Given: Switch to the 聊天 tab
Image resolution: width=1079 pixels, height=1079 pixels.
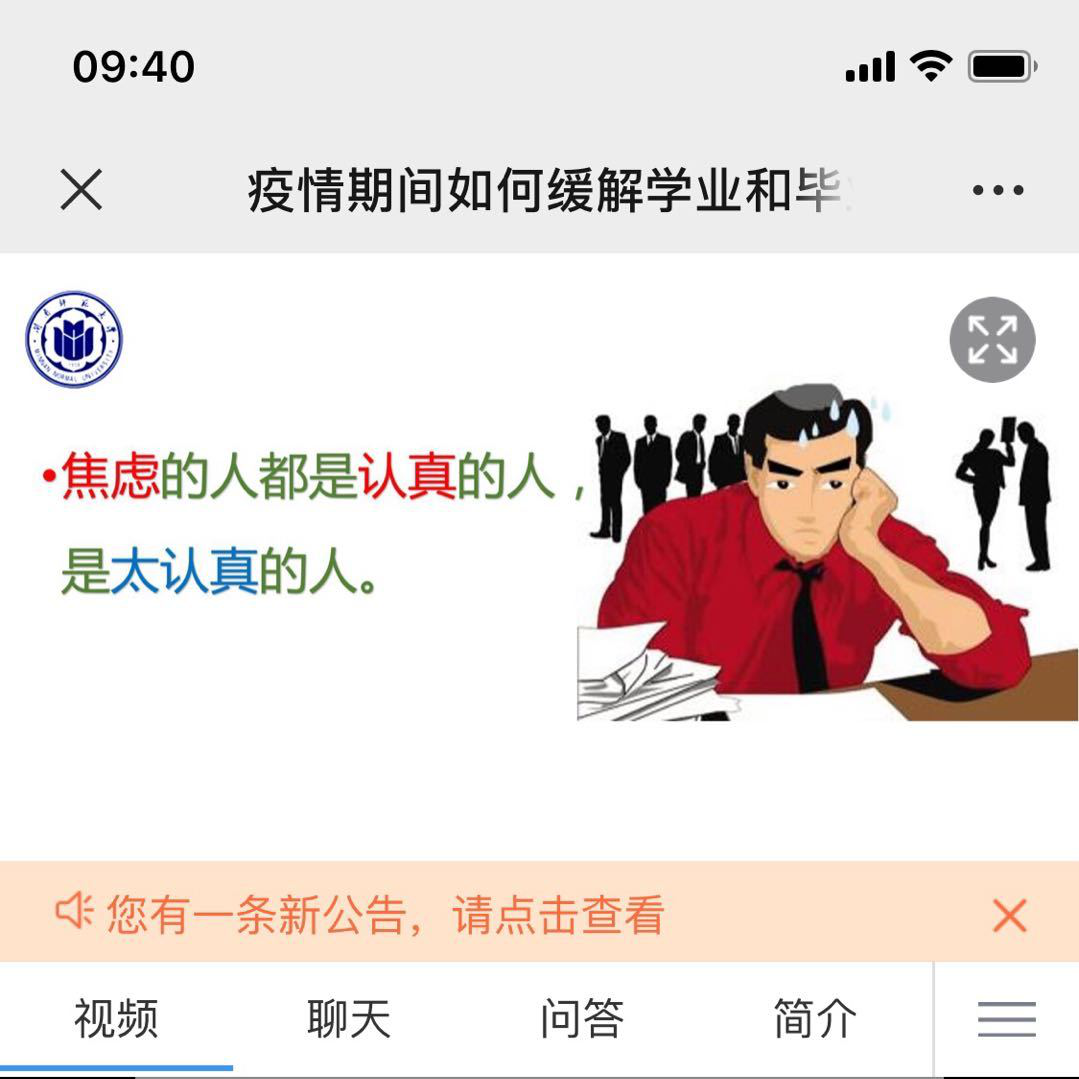Looking at the screenshot, I should click(x=348, y=1019).
